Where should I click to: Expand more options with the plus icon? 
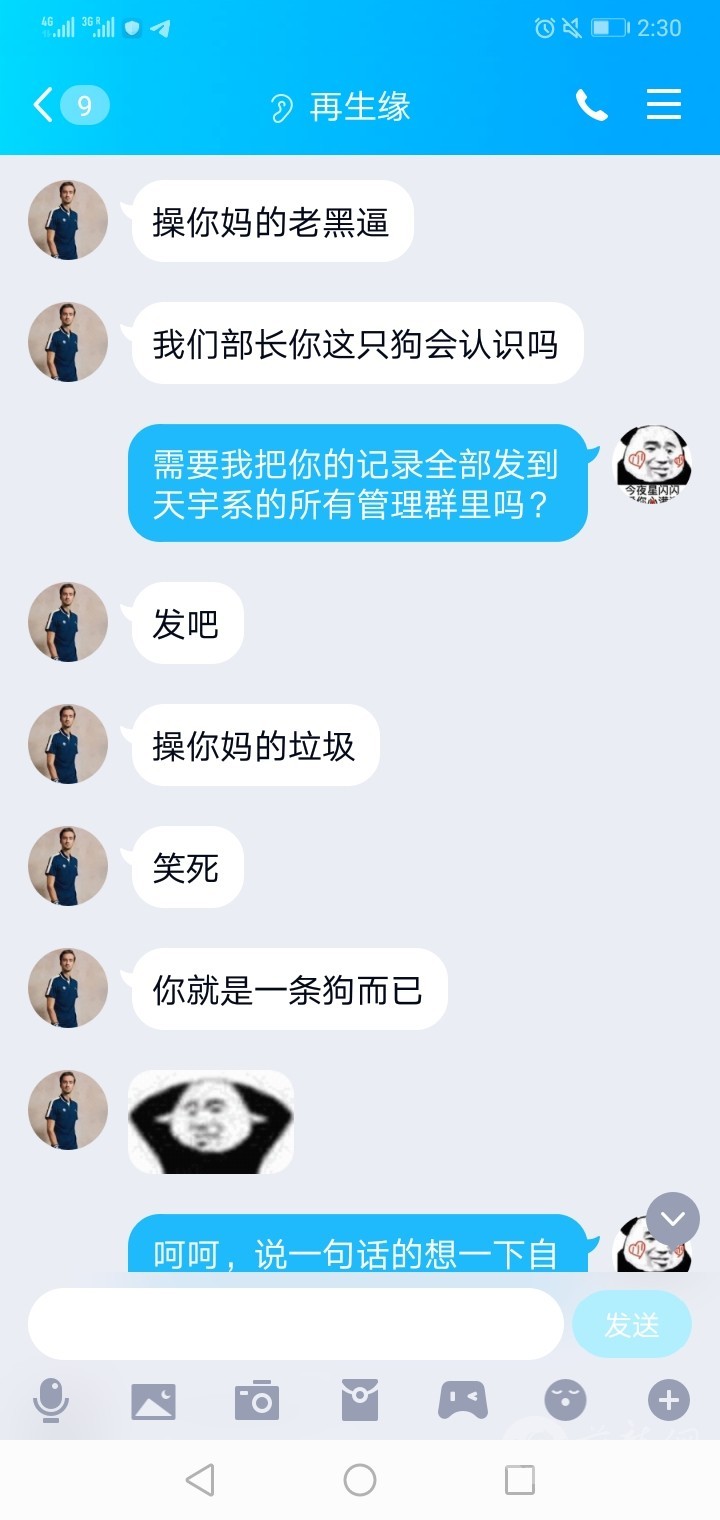669,1400
